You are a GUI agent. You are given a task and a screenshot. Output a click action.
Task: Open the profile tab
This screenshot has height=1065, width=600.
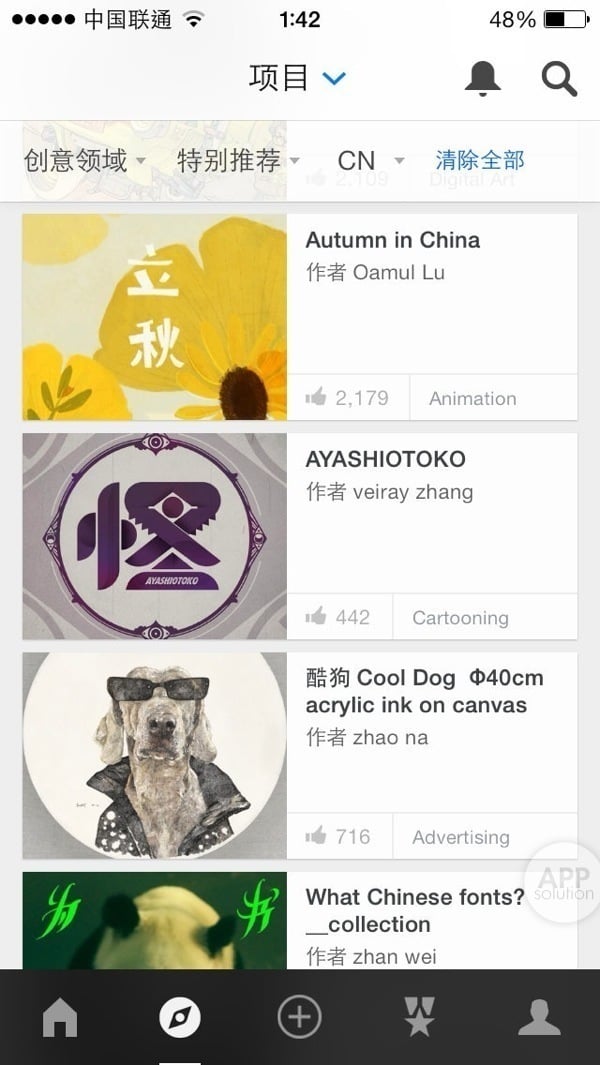[539, 1018]
